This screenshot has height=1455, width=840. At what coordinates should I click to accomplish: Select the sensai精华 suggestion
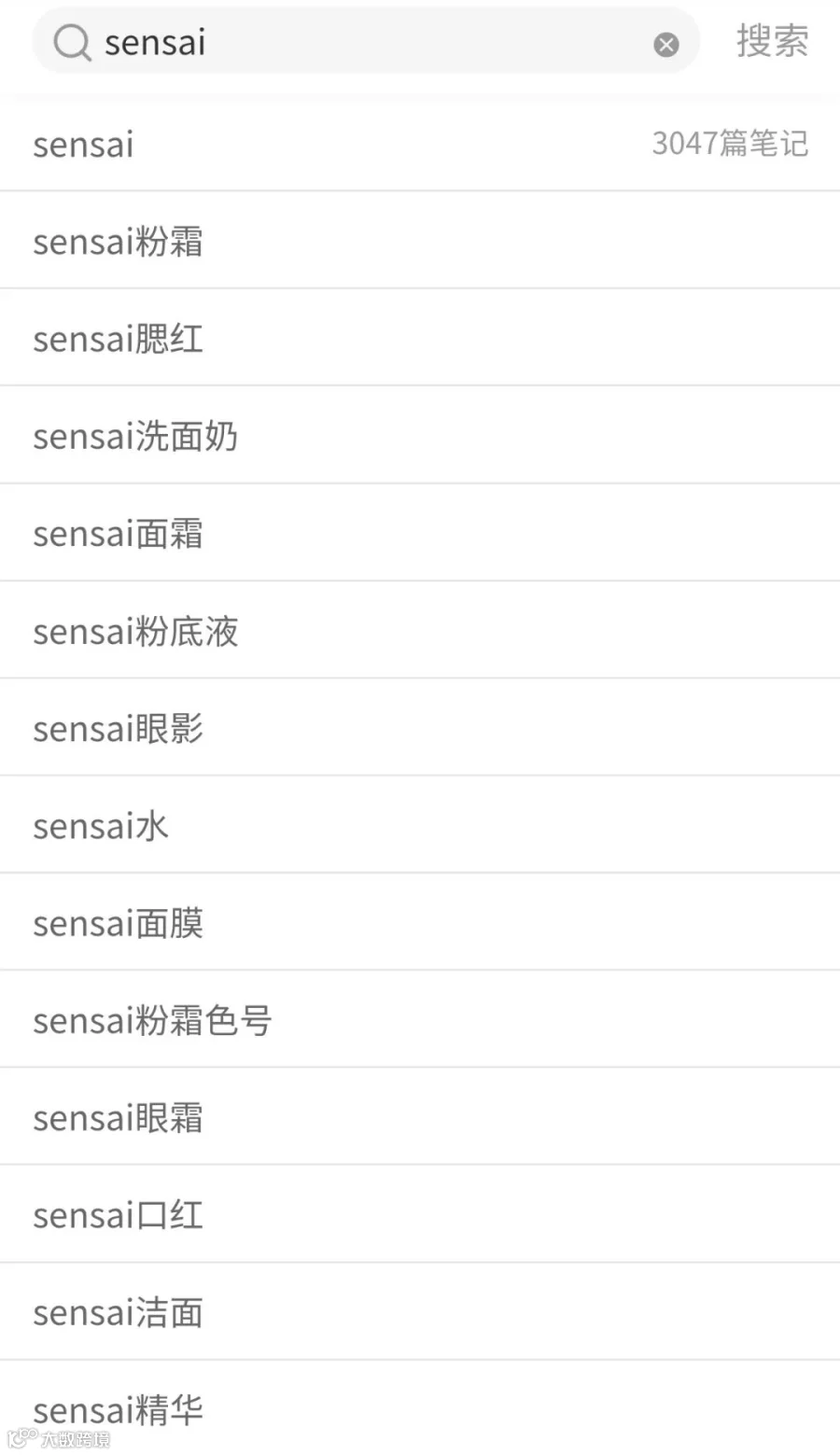[x=420, y=1408]
